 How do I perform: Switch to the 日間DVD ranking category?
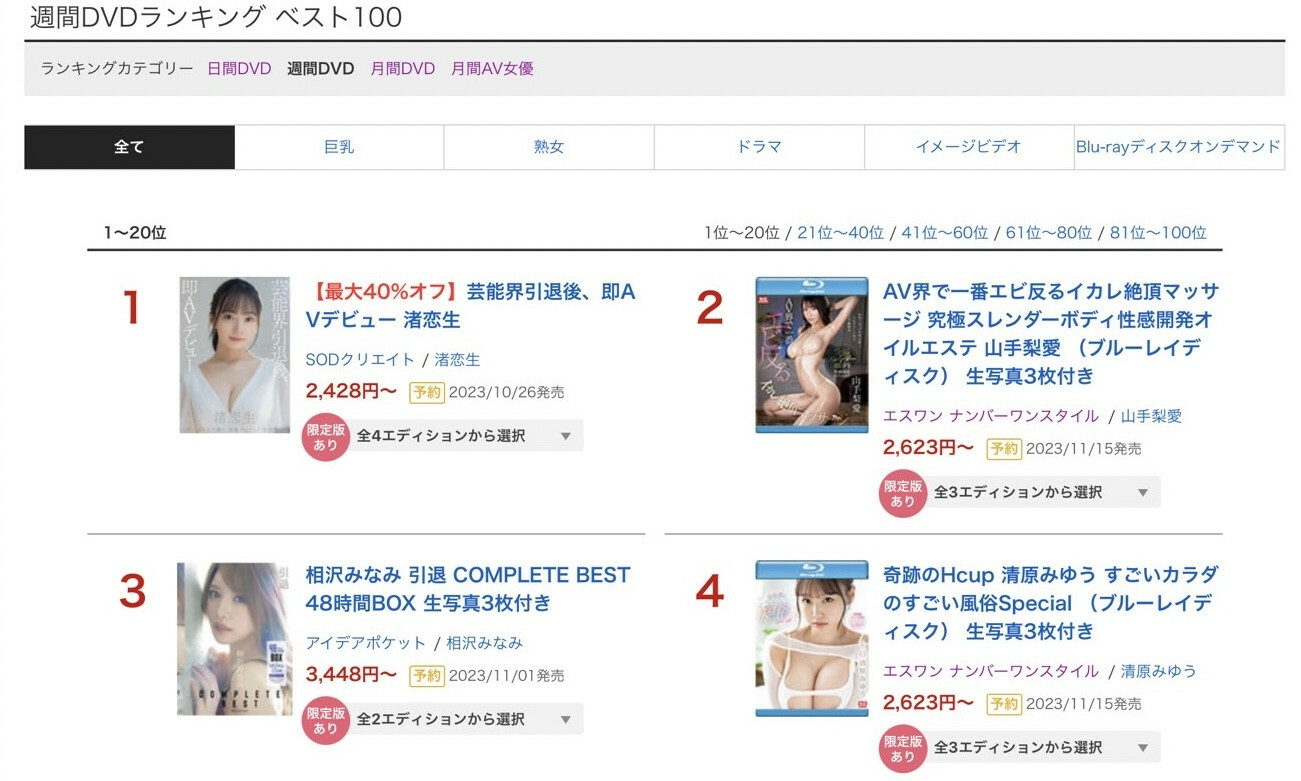(239, 68)
